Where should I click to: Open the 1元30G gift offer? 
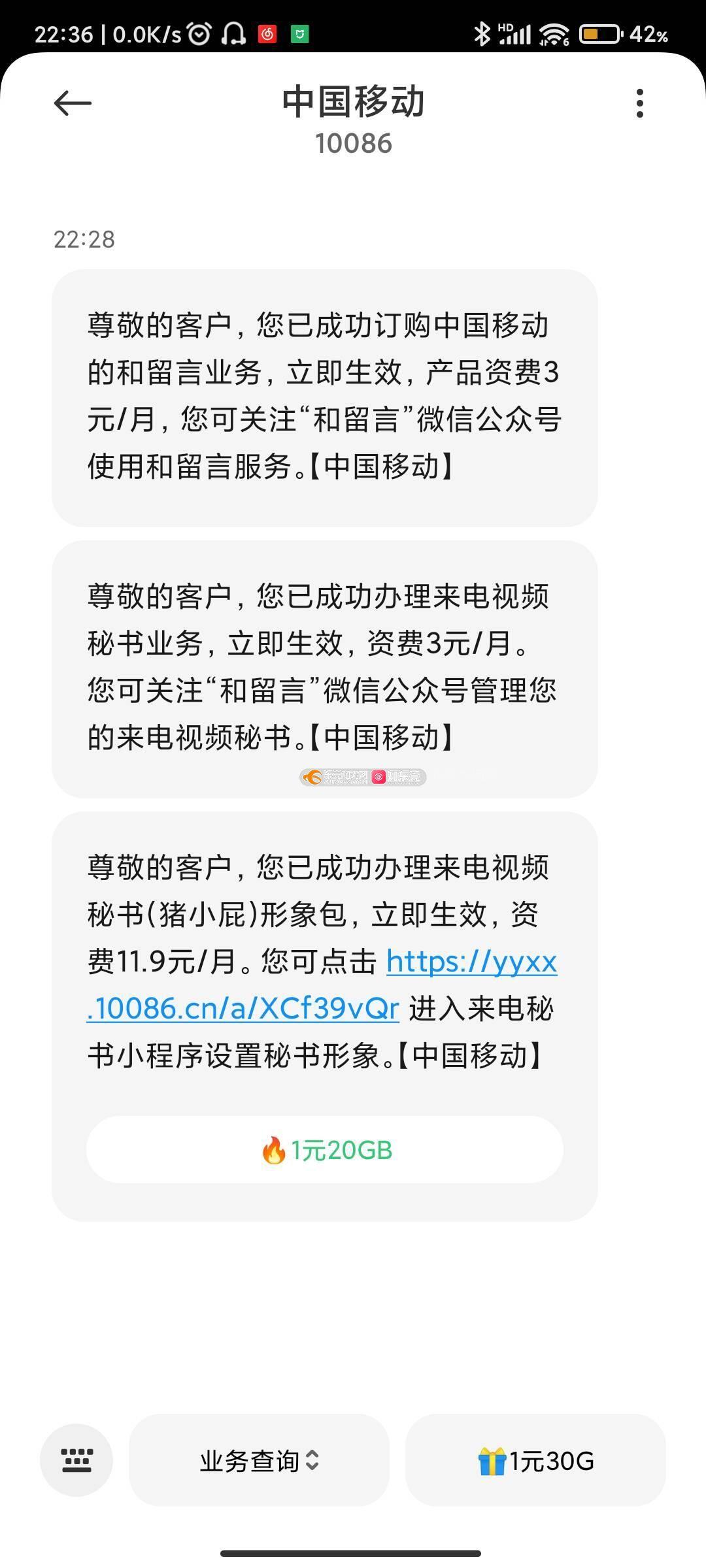click(x=535, y=1460)
